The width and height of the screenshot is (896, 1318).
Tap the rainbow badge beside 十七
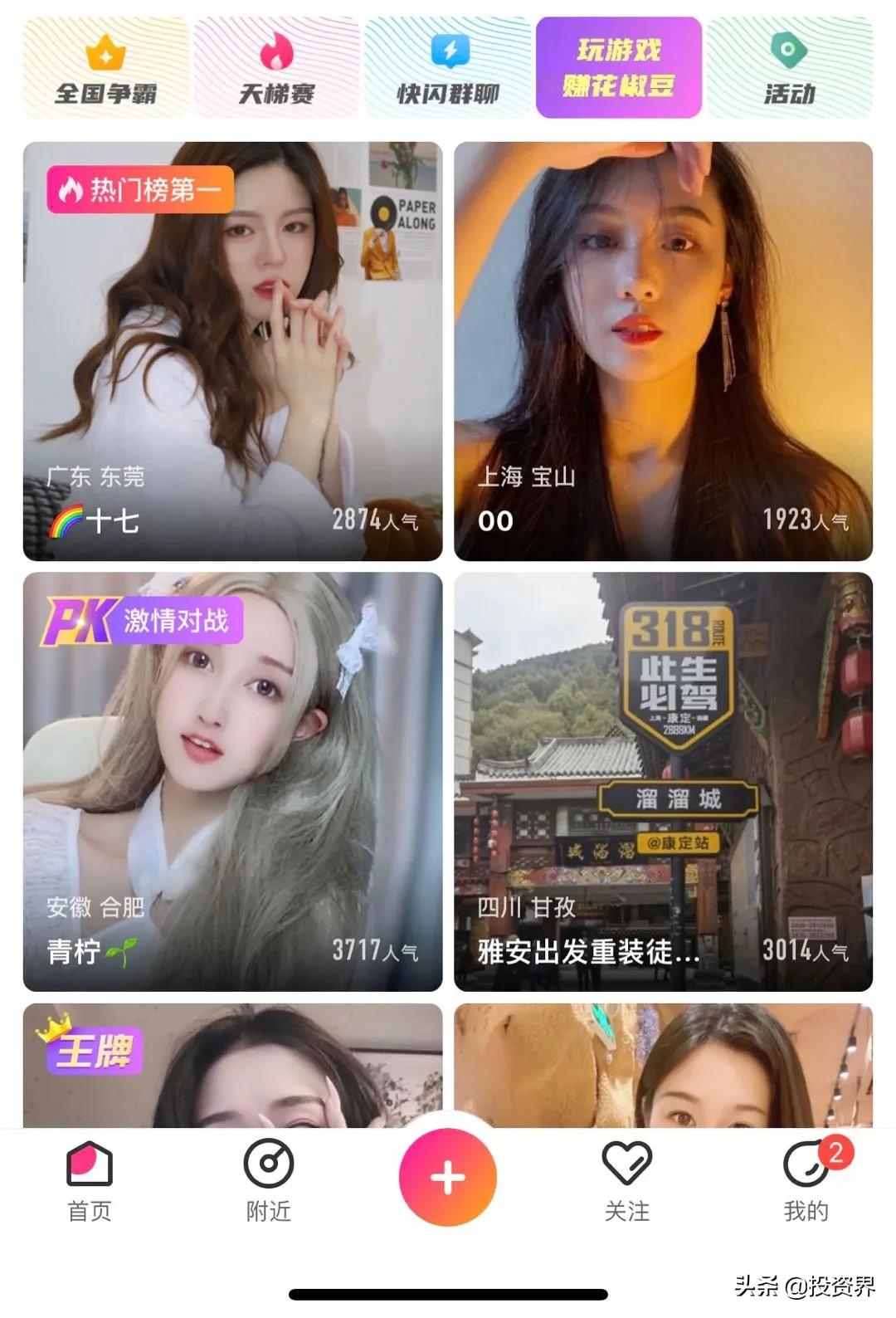click(66, 519)
